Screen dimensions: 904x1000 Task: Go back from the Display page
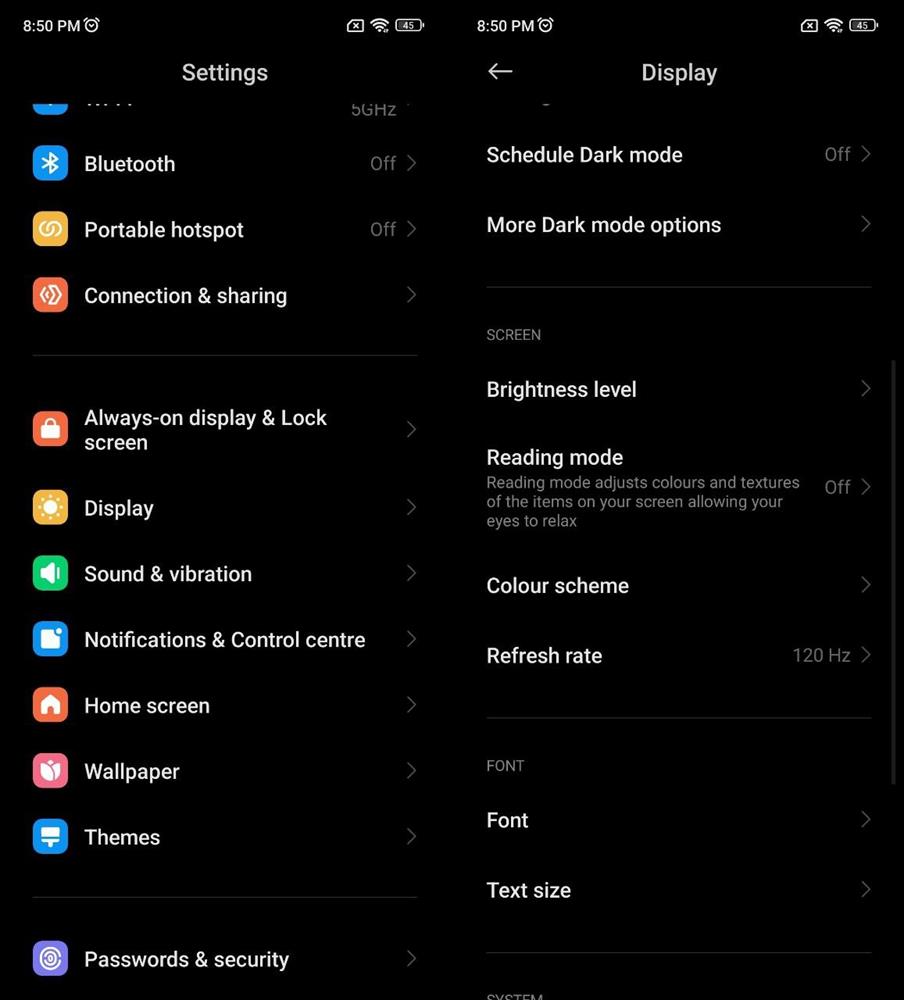(x=500, y=71)
